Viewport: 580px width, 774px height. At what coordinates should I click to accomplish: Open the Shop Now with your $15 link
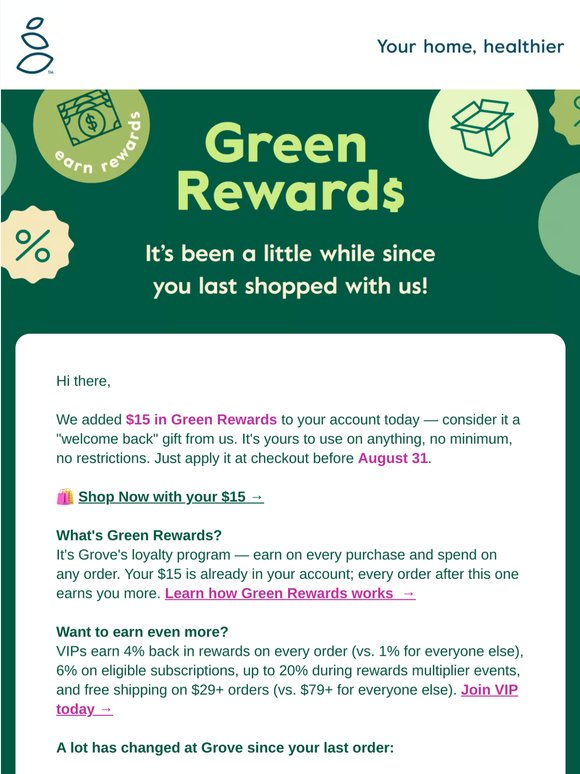171,497
